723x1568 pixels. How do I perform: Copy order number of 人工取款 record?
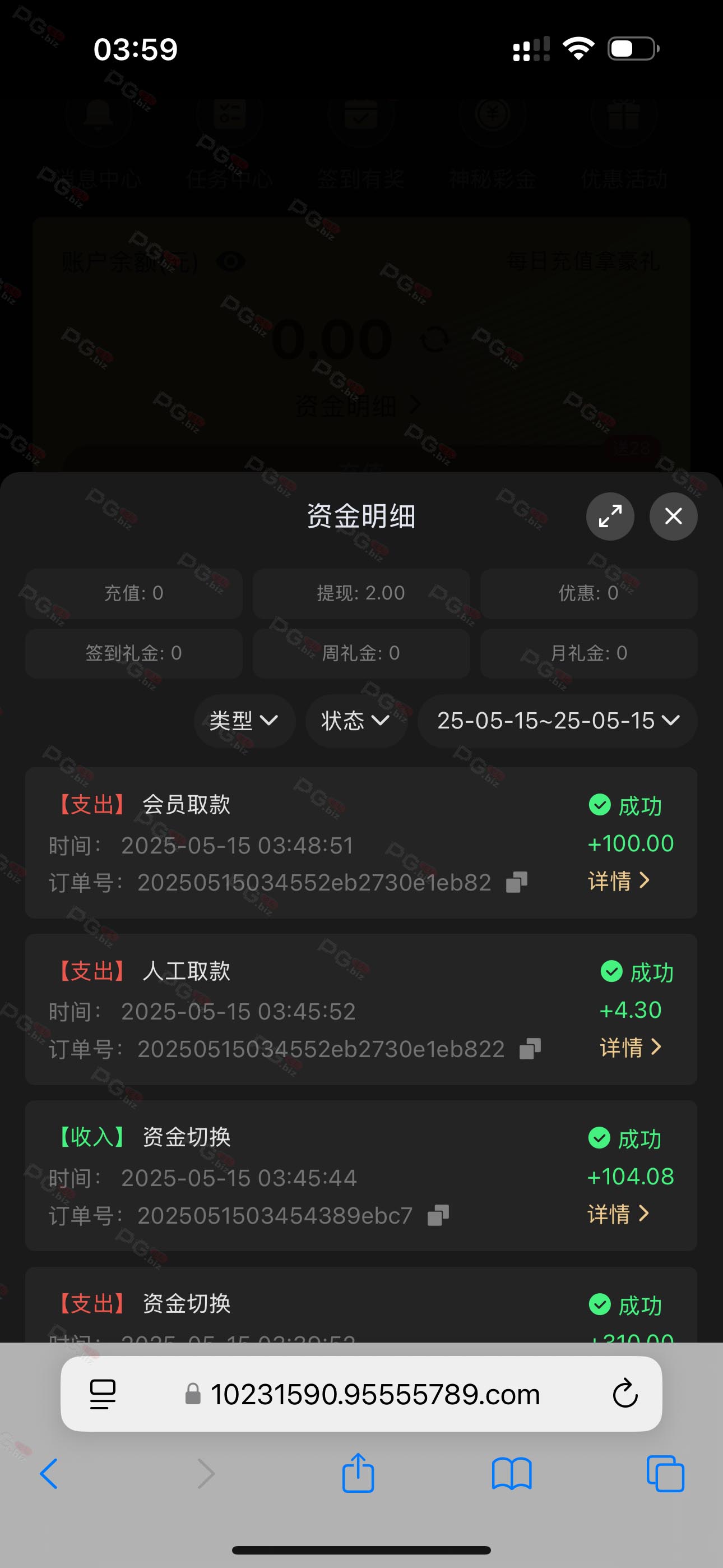coord(530,1049)
